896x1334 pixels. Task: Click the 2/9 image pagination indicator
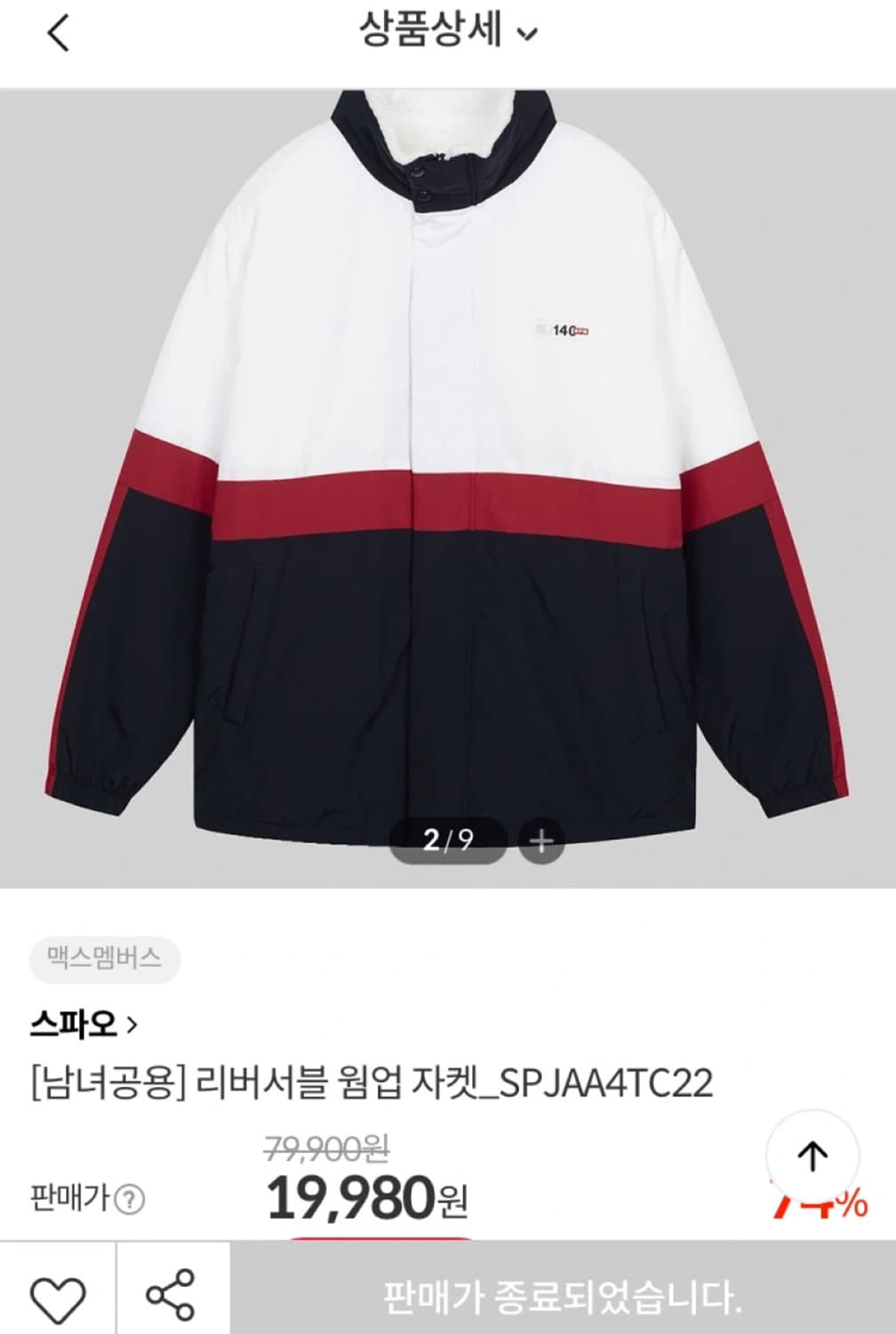coord(445,839)
